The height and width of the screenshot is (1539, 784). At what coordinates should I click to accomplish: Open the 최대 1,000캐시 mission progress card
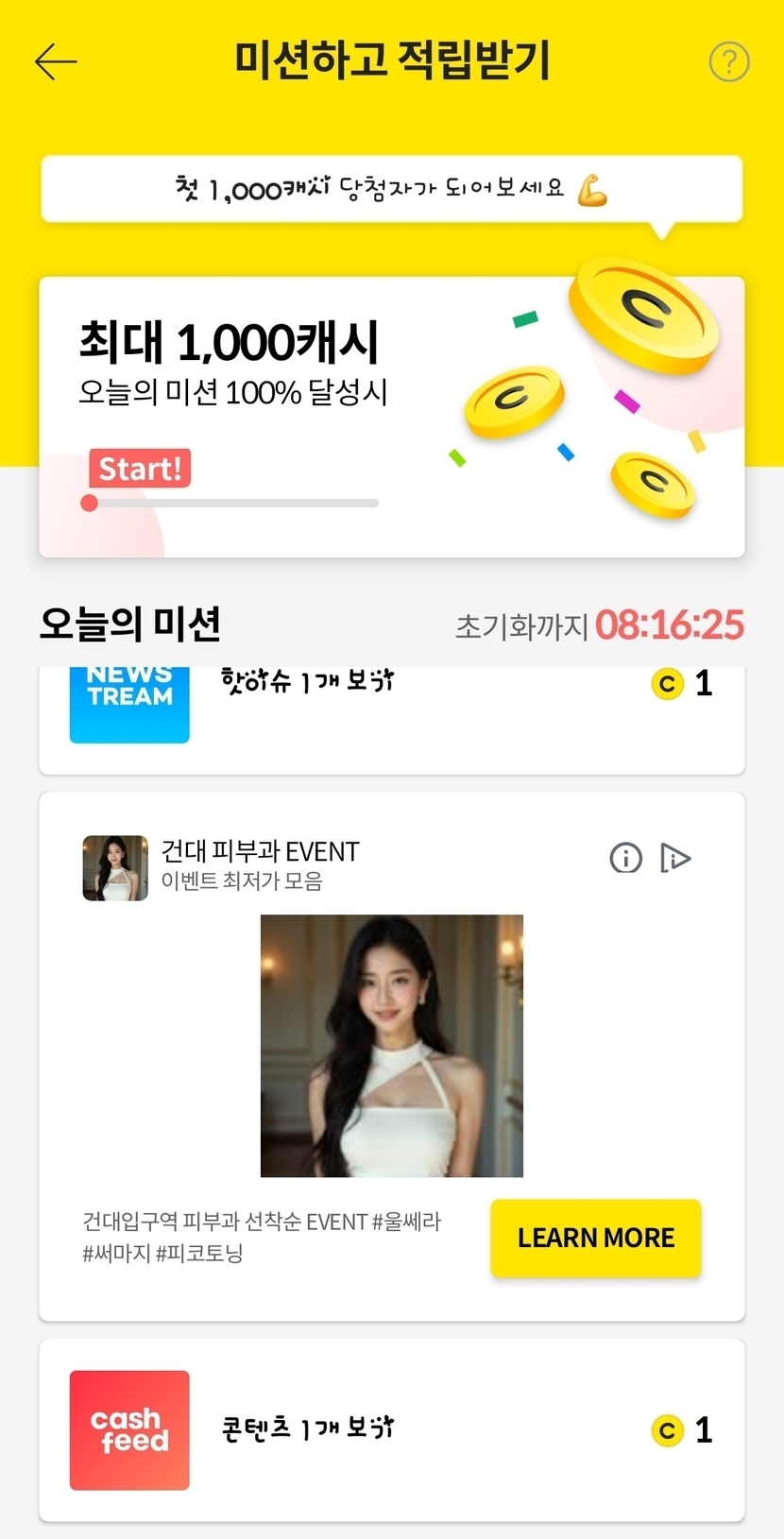point(391,417)
